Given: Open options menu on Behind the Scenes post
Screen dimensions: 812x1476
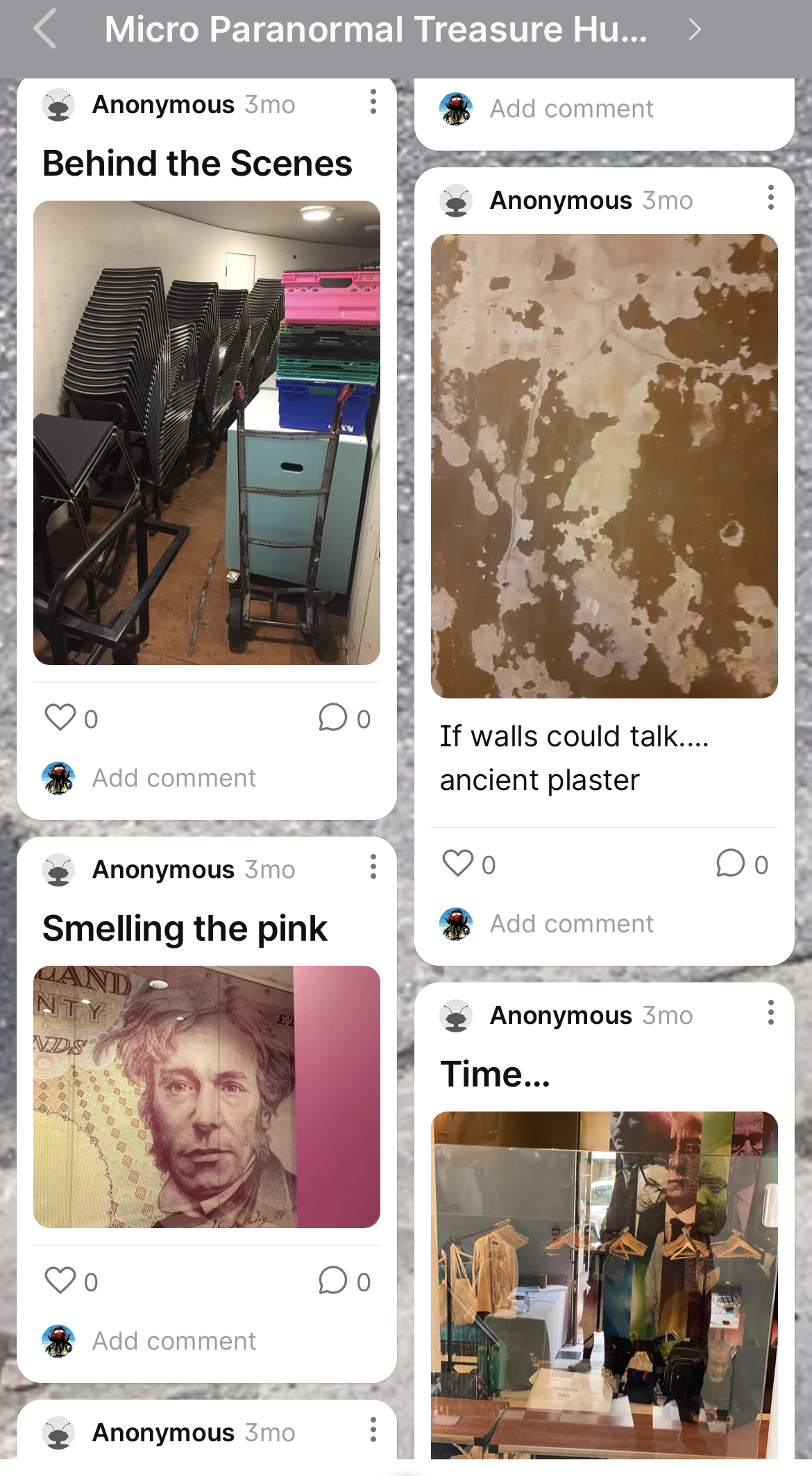Looking at the screenshot, I should (x=373, y=101).
